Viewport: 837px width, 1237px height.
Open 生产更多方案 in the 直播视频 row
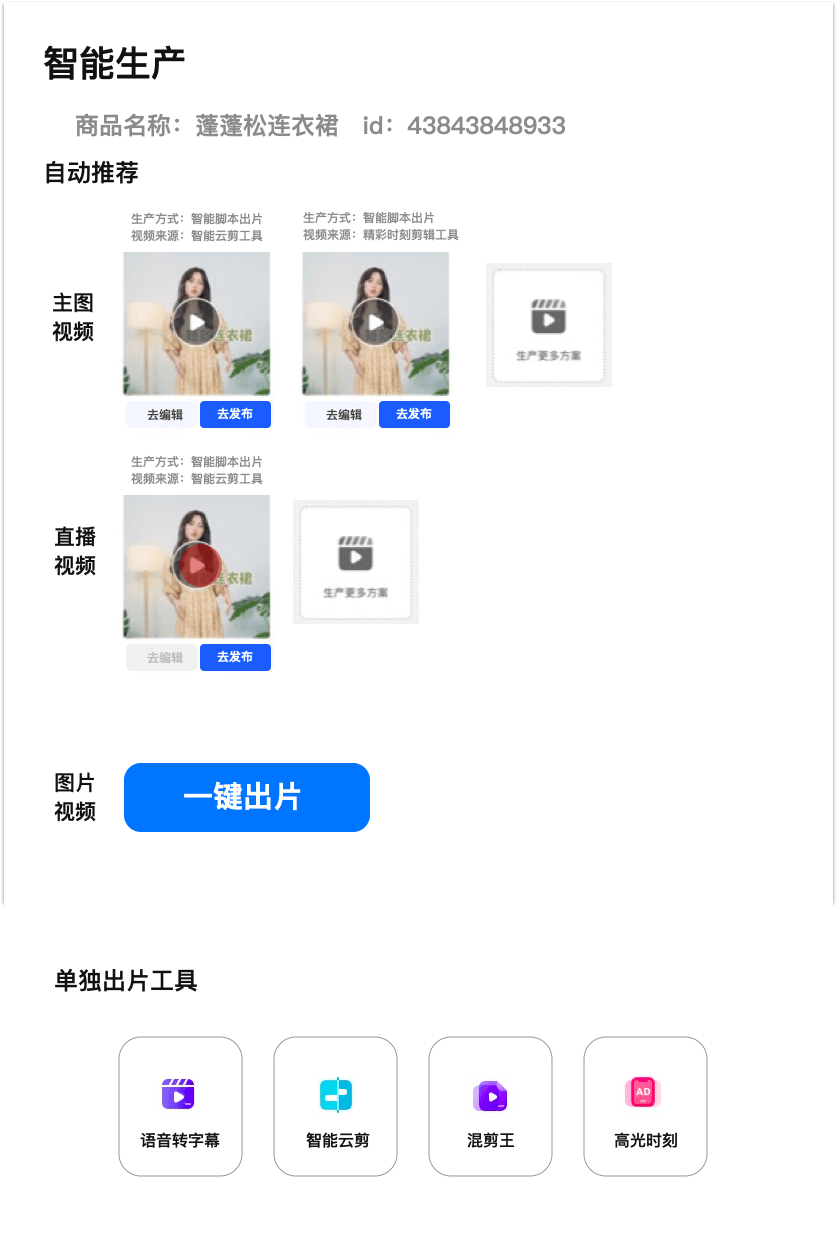(x=355, y=562)
